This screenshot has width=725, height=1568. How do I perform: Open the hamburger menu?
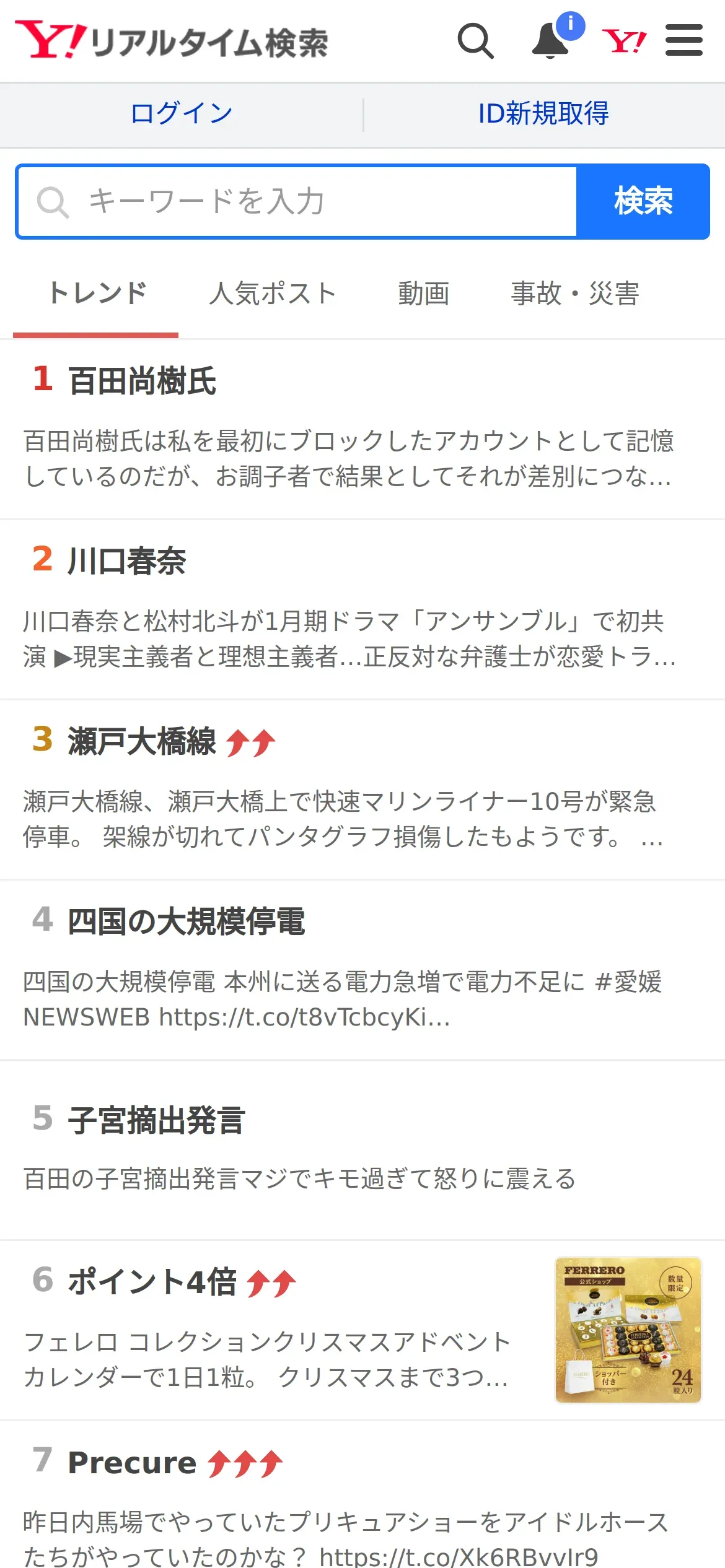click(x=683, y=40)
